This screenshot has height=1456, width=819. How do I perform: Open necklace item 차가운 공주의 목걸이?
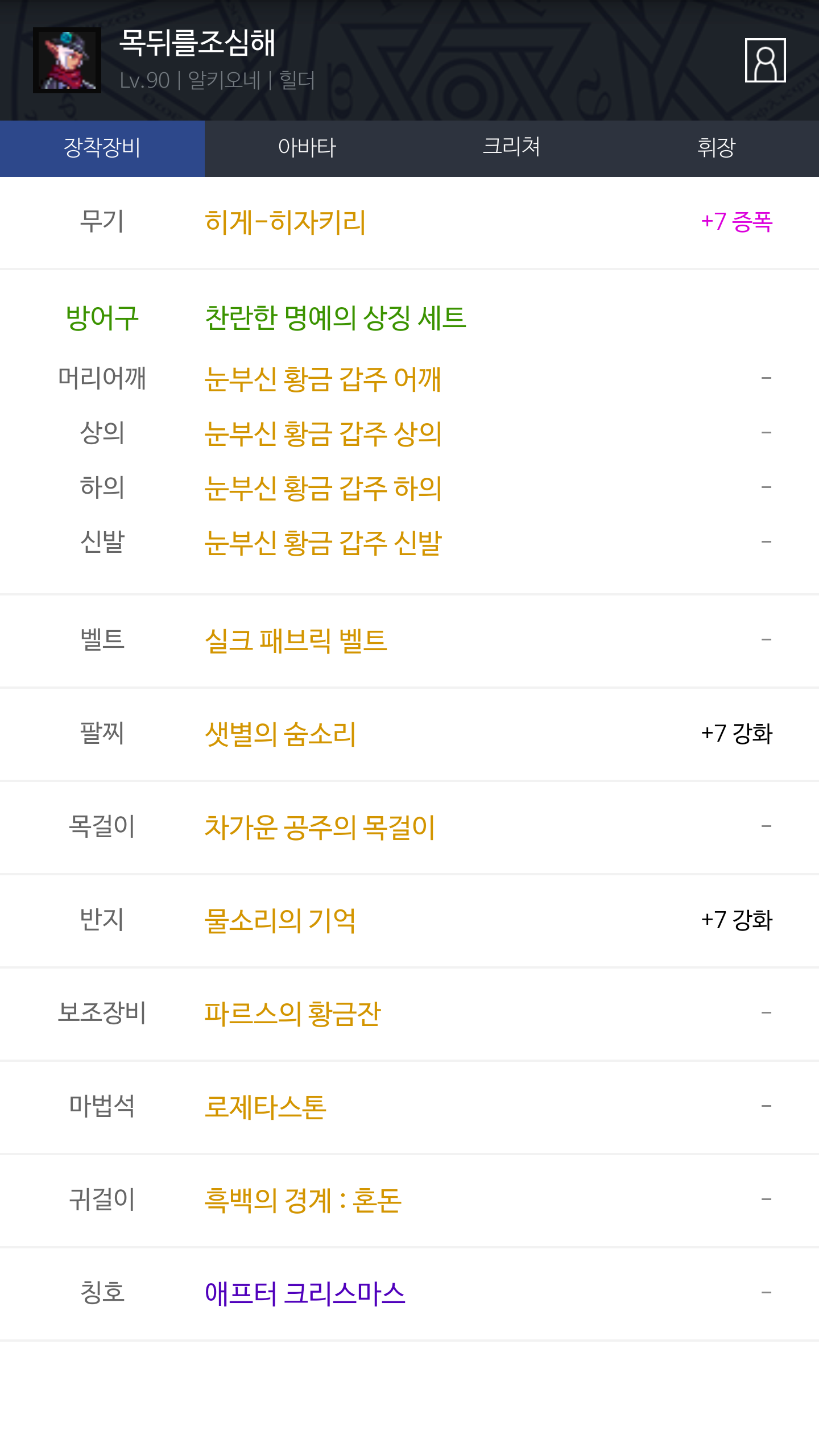320,827
